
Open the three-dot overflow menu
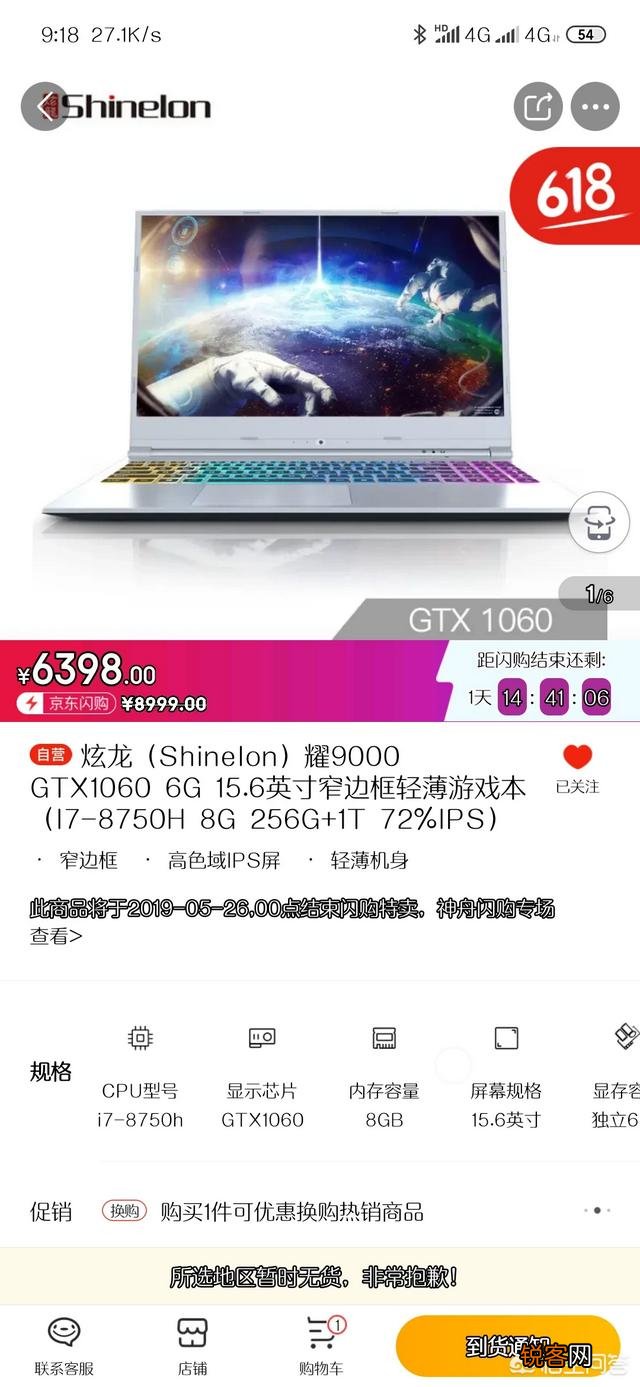pyautogui.click(x=594, y=106)
